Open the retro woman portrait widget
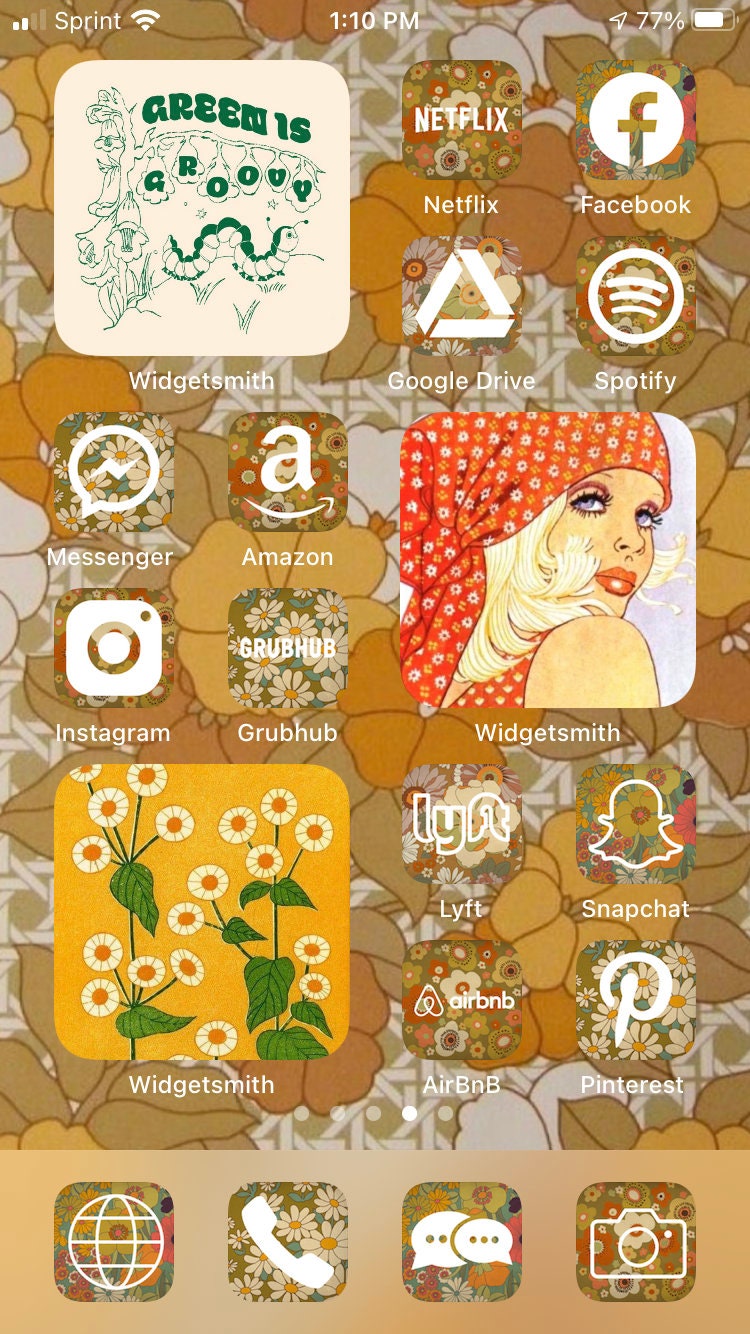Viewport: 750px width, 1334px height. coord(547,560)
